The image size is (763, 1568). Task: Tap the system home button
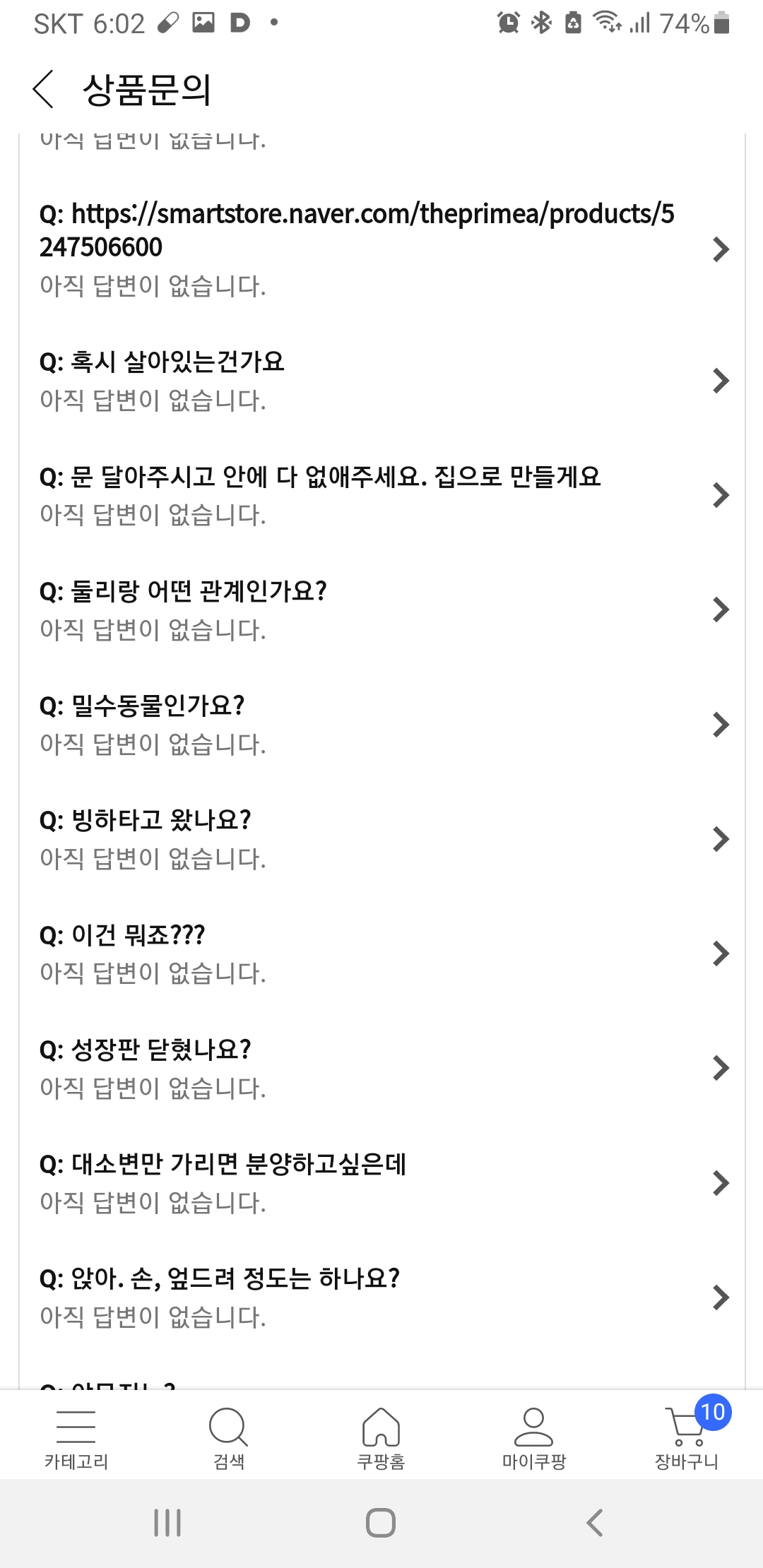tap(381, 1523)
